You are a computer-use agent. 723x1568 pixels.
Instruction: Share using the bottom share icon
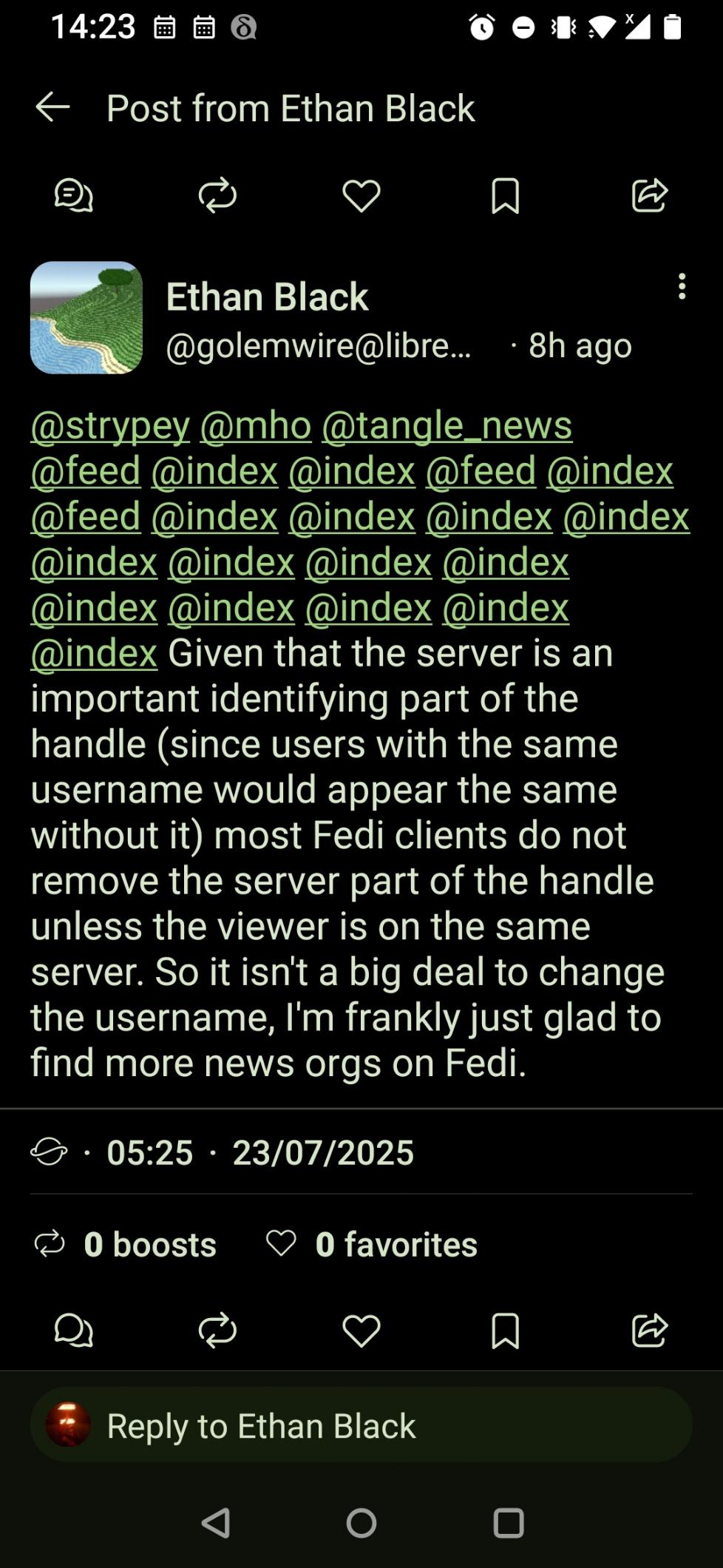[649, 1331]
